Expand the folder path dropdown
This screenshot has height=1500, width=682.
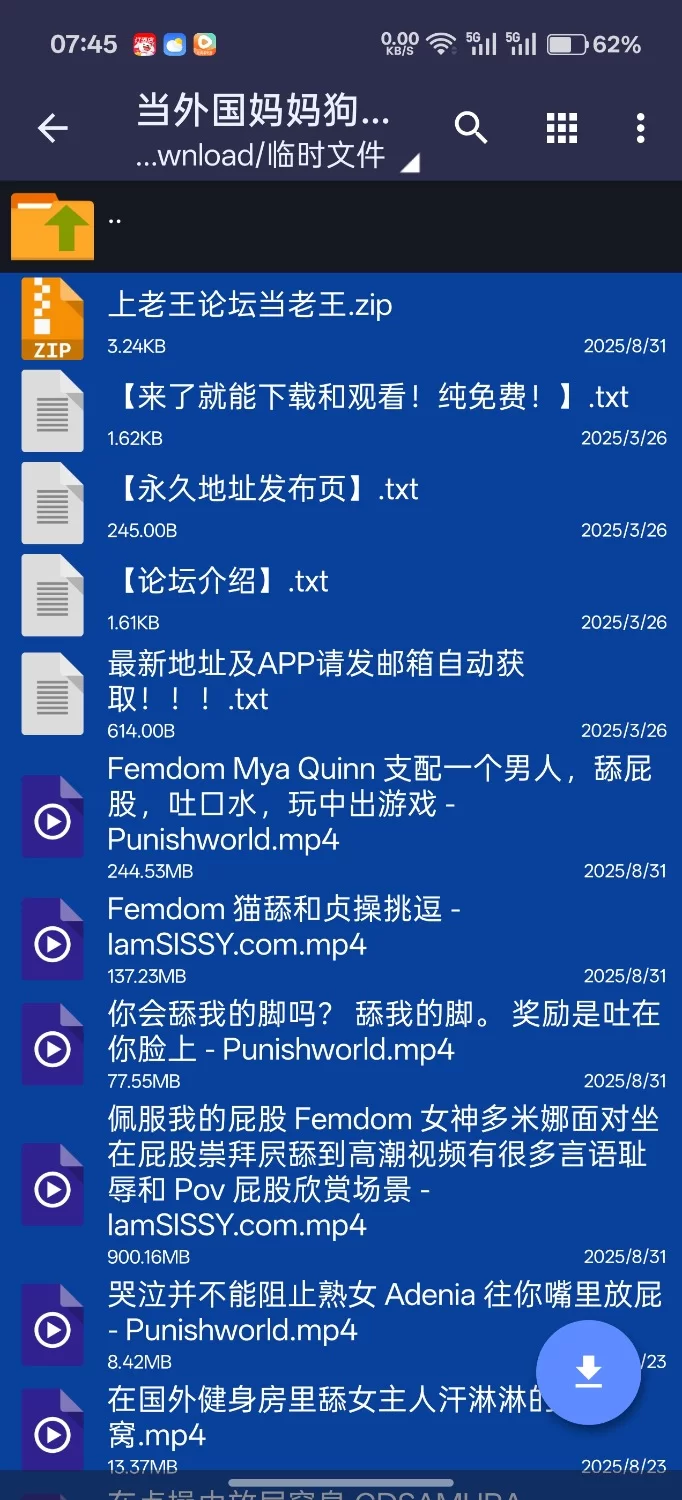click(x=409, y=162)
